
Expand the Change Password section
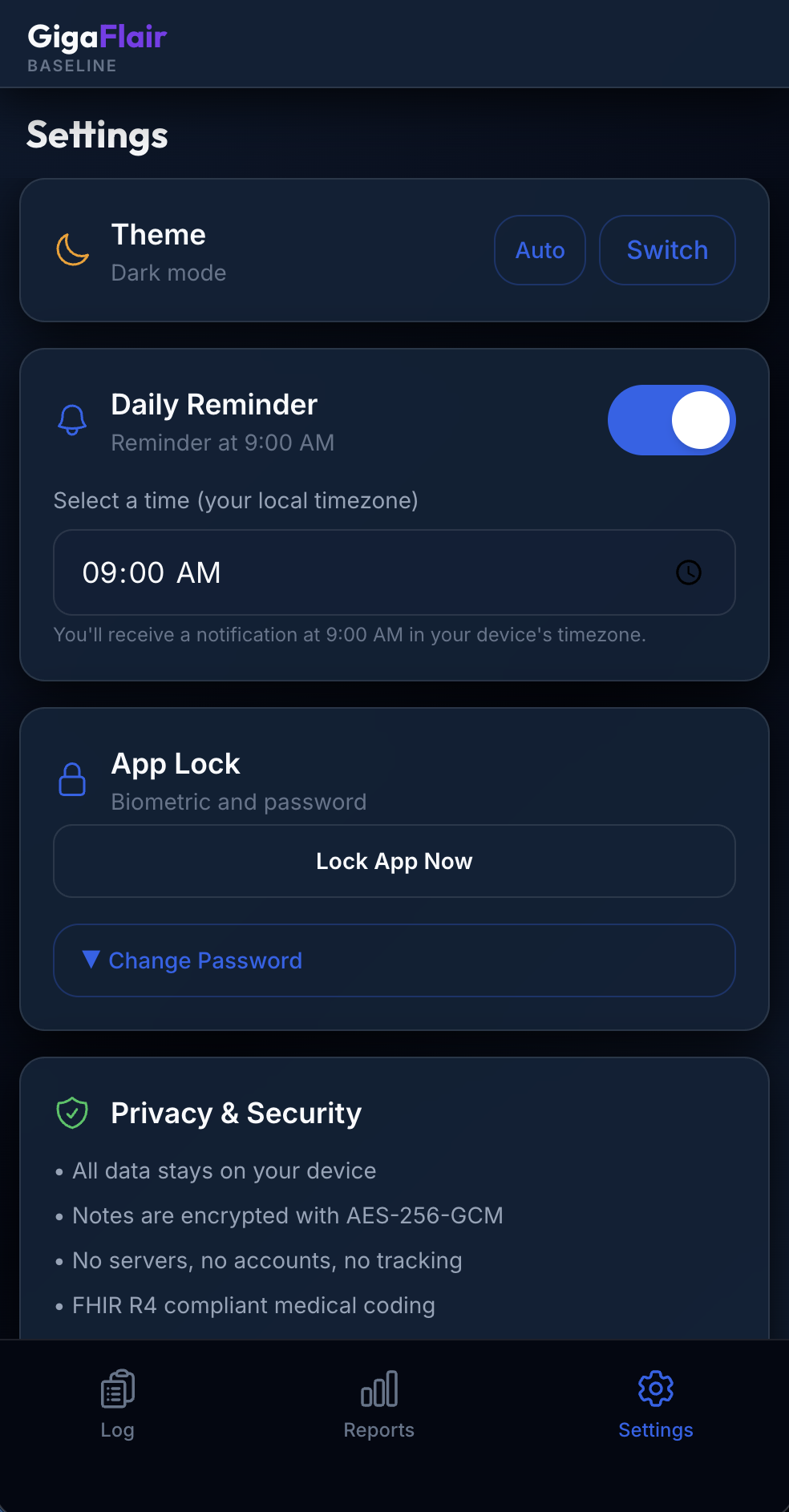coord(394,960)
